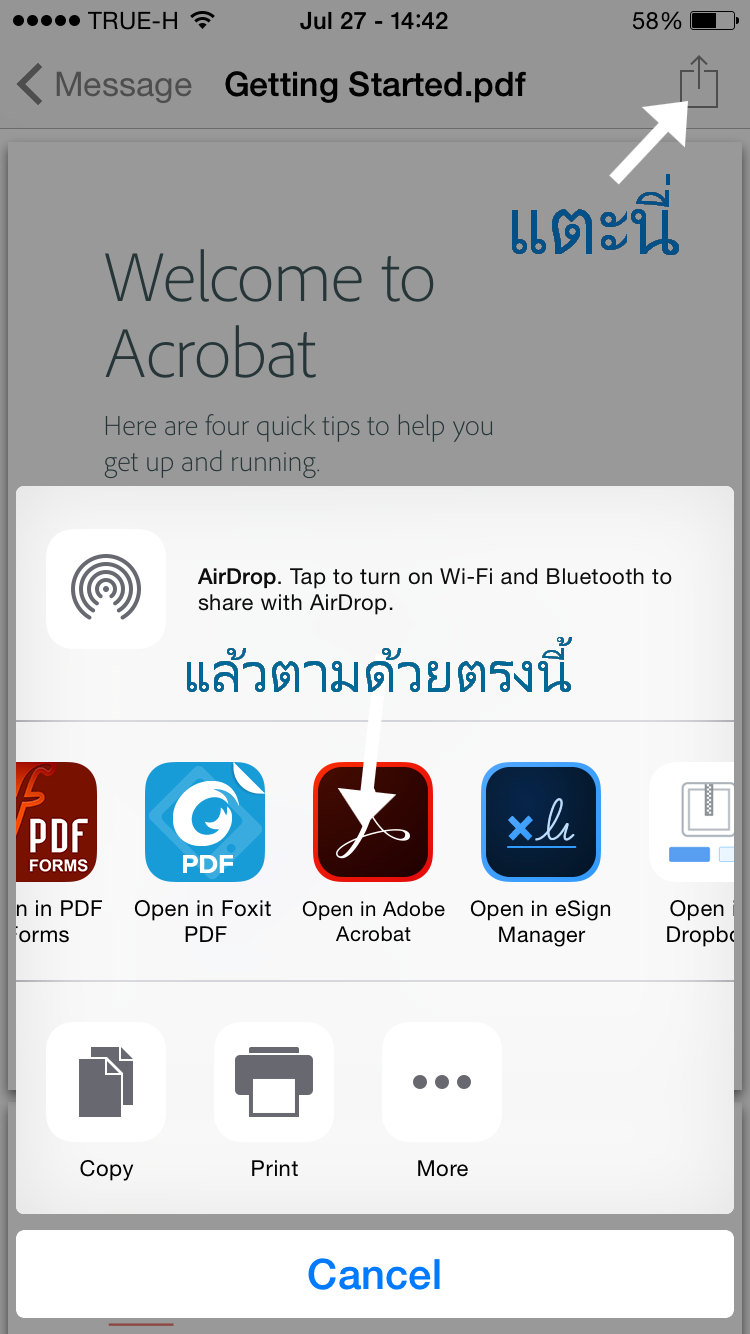The width and height of the screenshot is (750, 1334).
Task: Show More share actions
Action: (442, 1082)
